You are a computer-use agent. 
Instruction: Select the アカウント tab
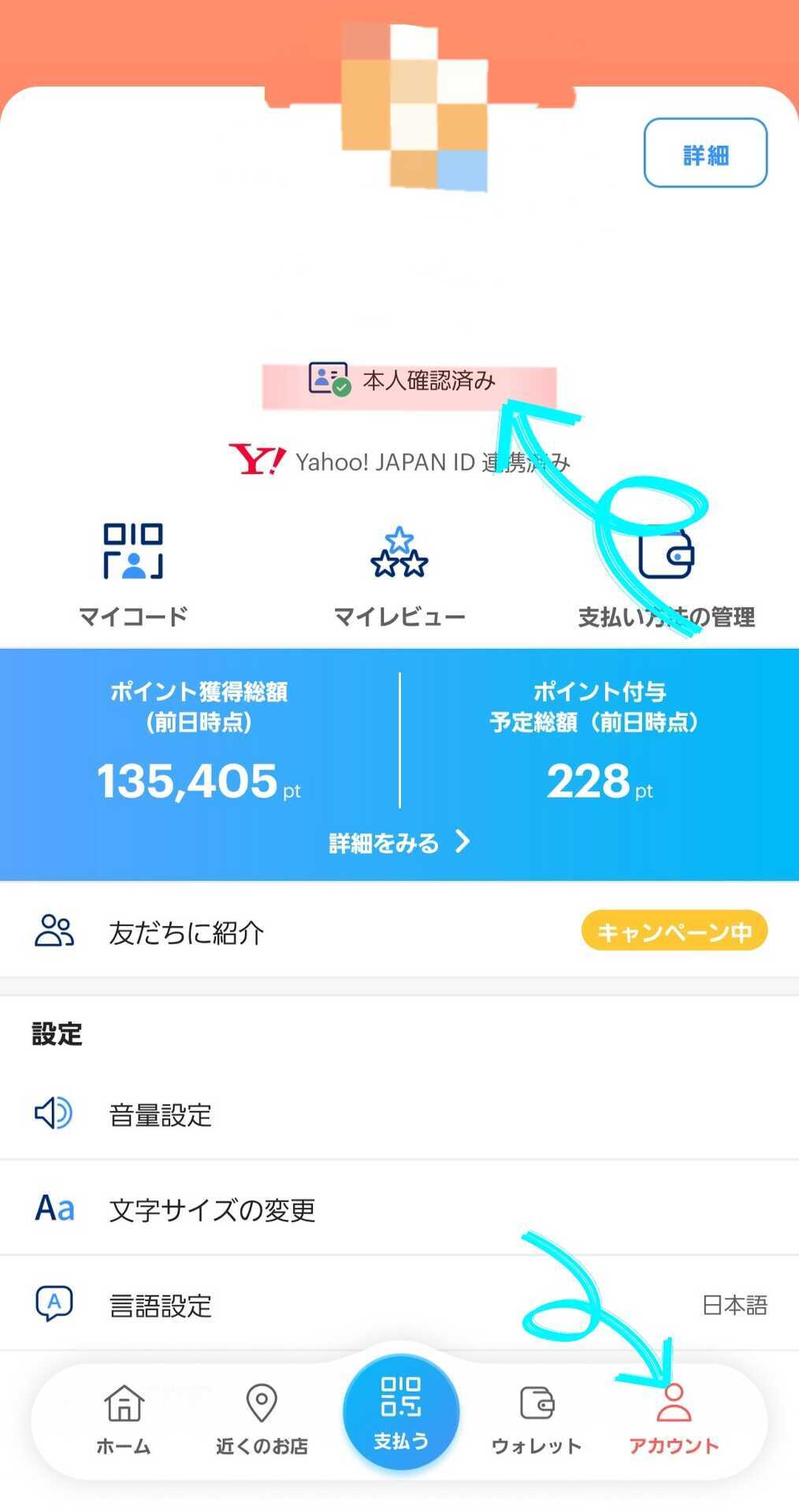(674, 1419)
